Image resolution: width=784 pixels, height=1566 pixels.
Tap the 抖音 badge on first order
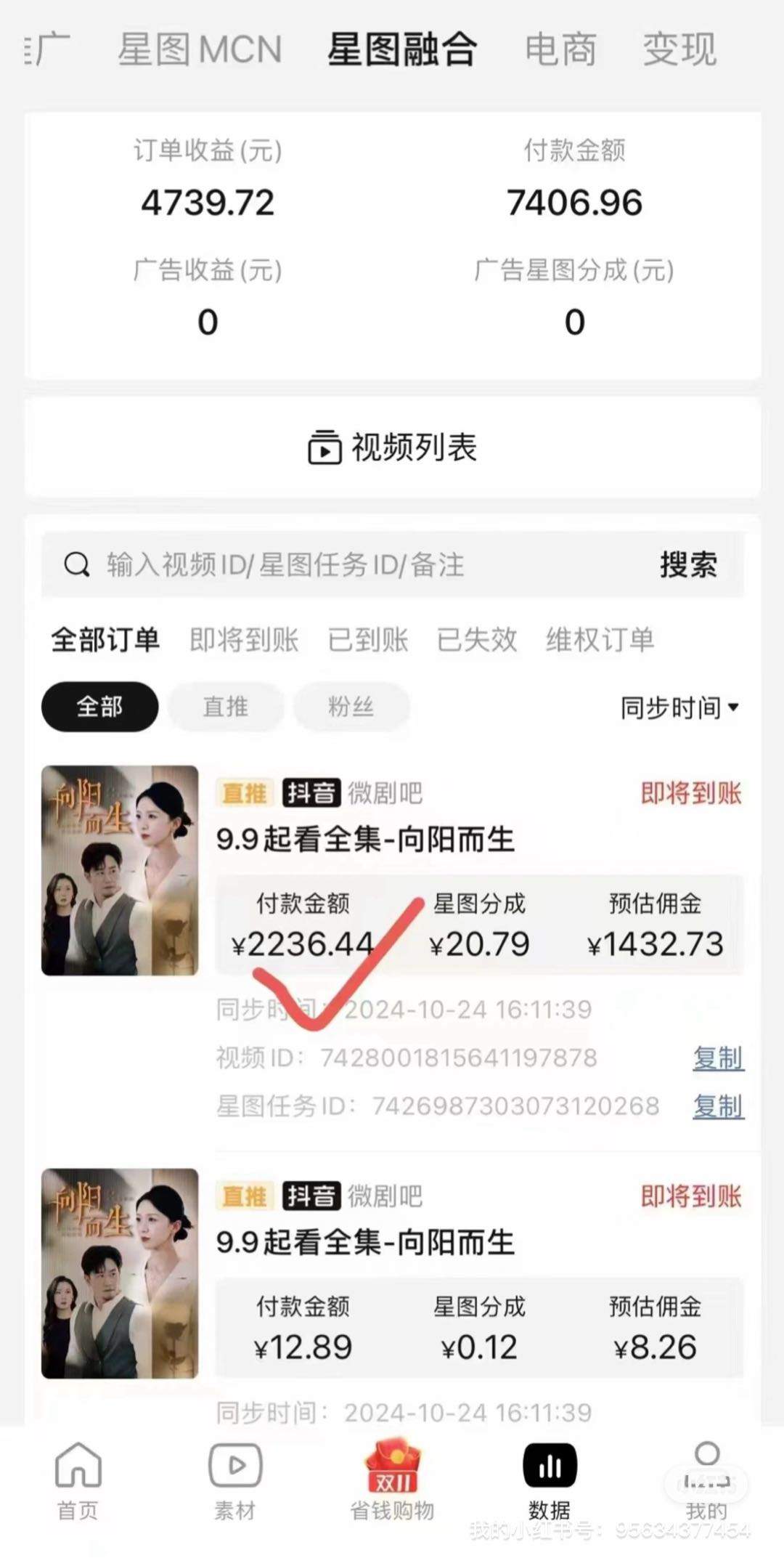tap(311, 793)
